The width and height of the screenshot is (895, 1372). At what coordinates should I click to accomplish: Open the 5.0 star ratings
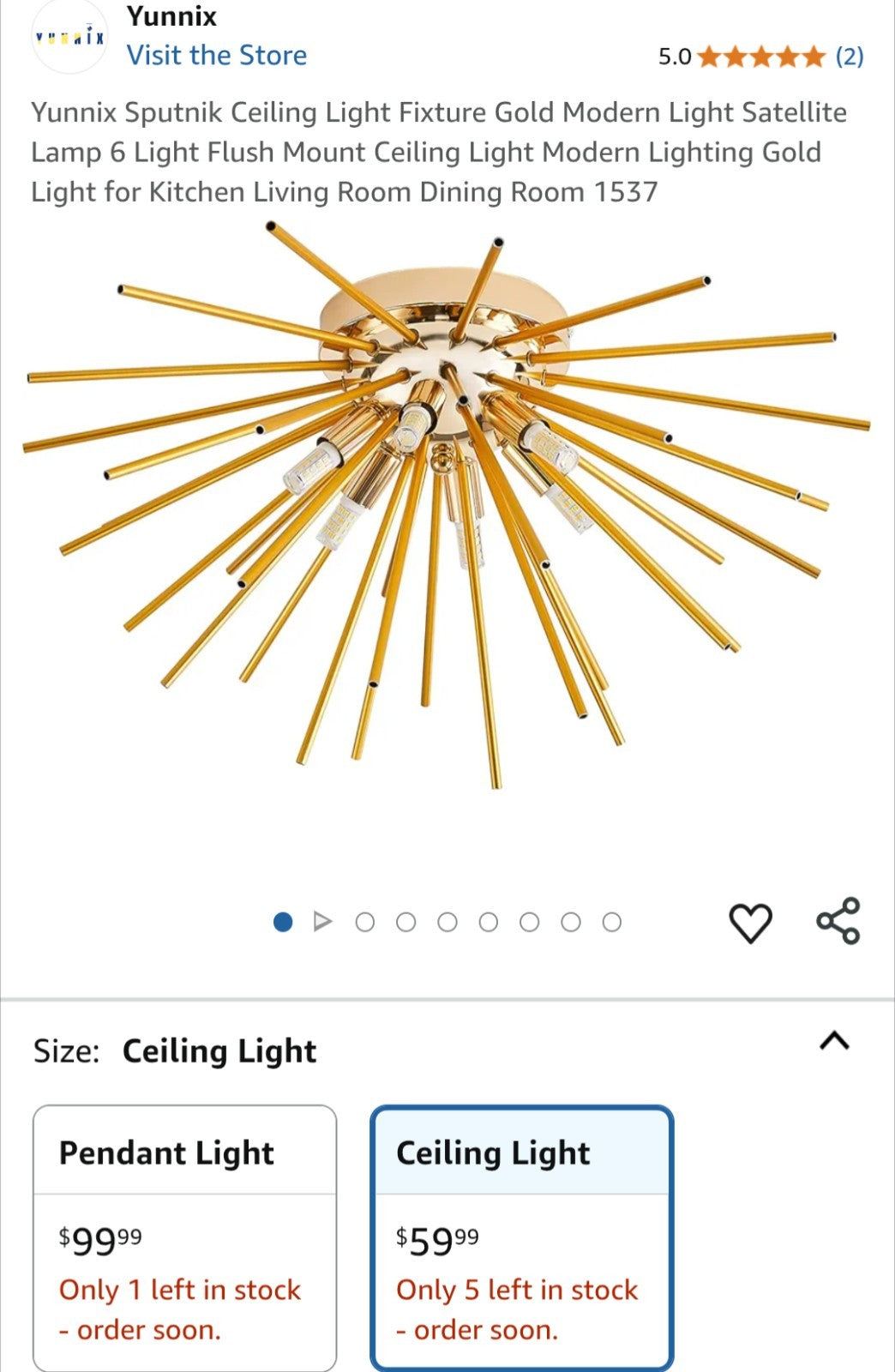pyautogui.click(x=760, y=57)
